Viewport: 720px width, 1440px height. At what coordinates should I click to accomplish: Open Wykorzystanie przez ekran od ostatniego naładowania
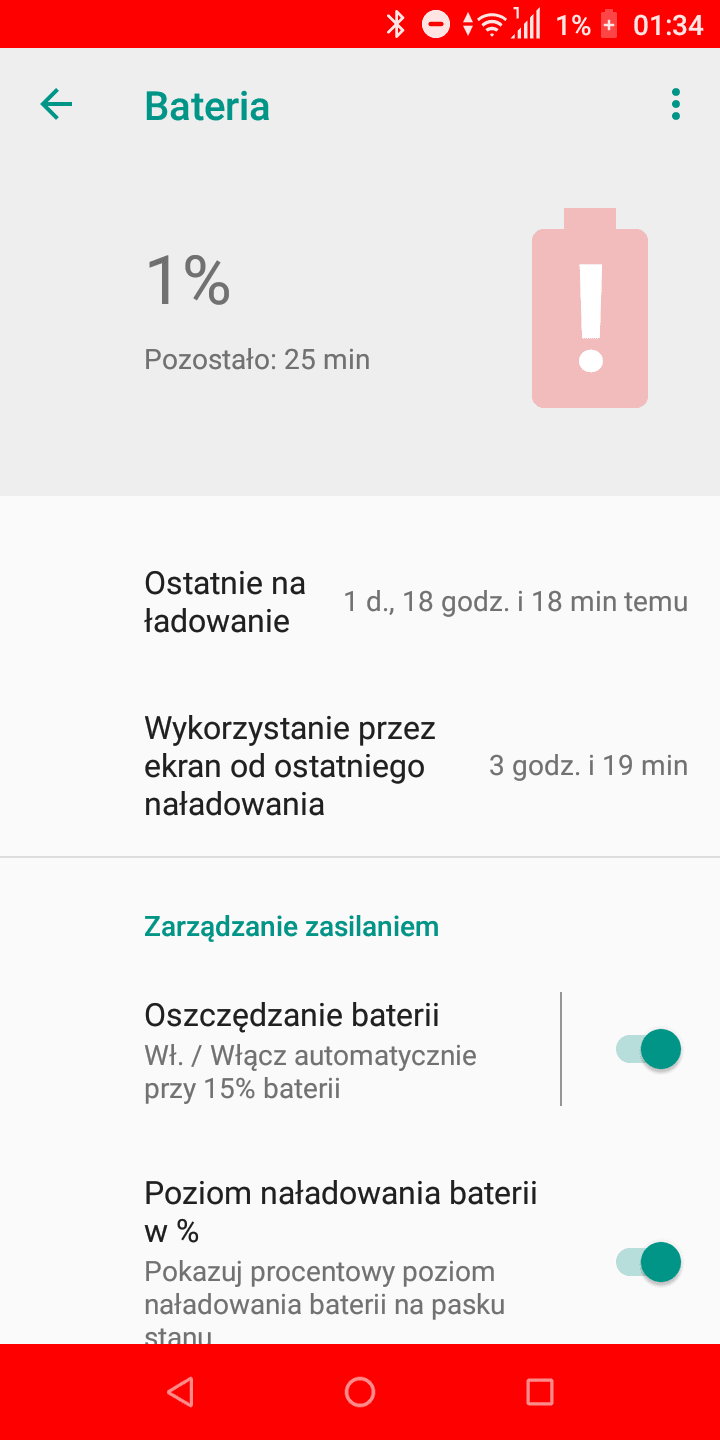(x=360, y=766)
